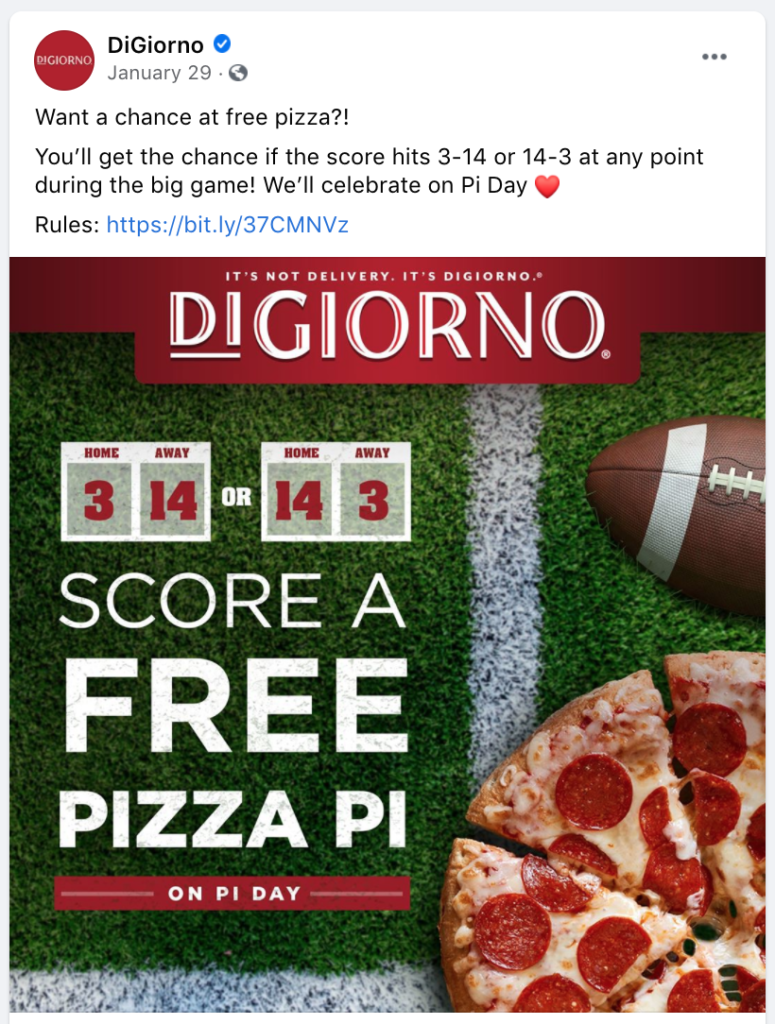Visit the DiGiorno page name link
775x1024 pixels.
coord(155,45)
